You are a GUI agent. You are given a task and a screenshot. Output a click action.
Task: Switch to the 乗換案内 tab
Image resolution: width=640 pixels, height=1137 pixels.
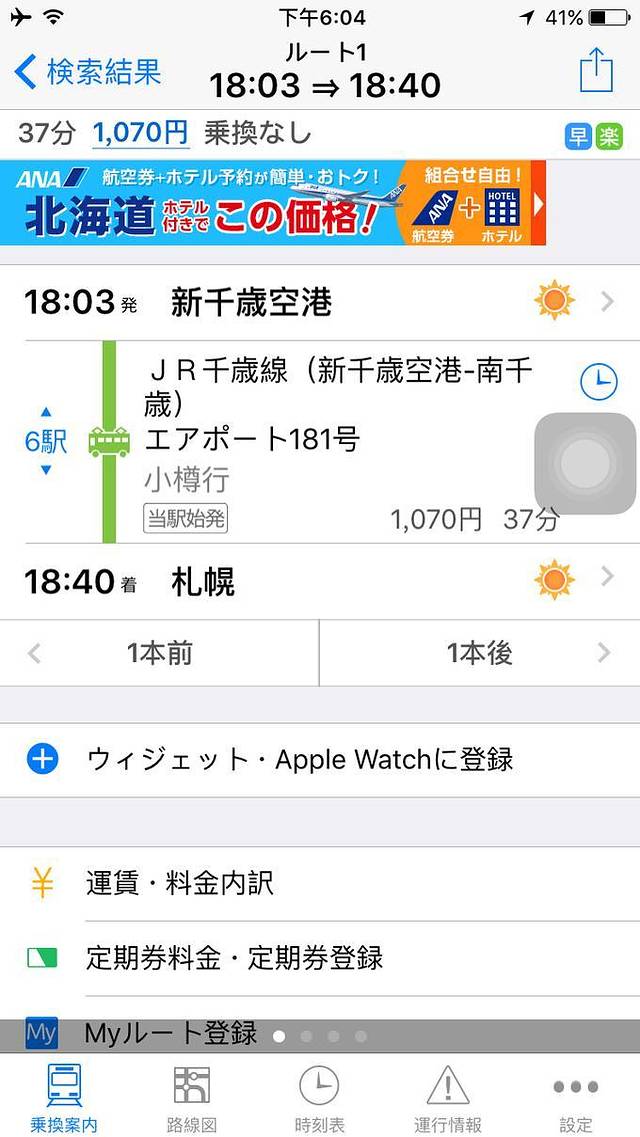tap(64, 1097)
